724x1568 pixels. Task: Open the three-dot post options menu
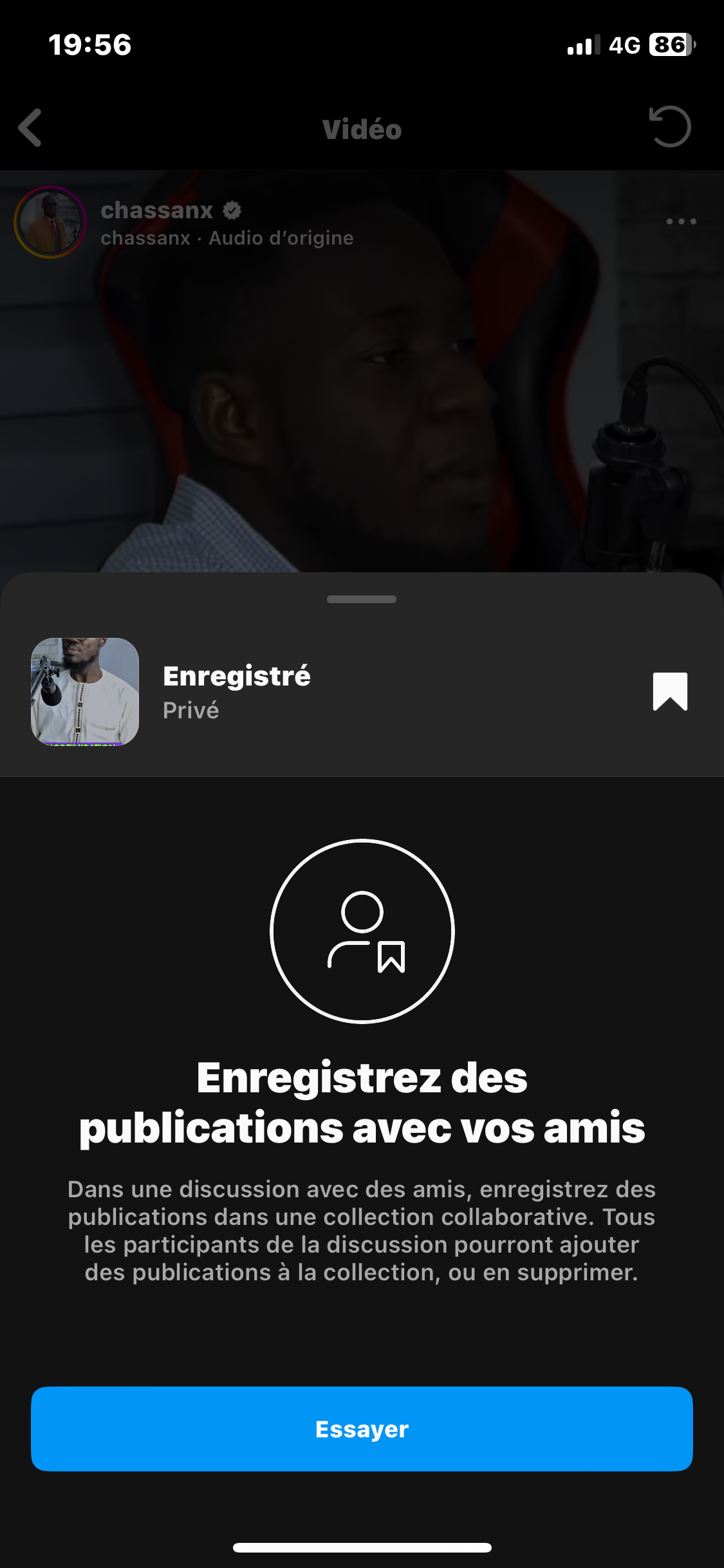(681, 221)
